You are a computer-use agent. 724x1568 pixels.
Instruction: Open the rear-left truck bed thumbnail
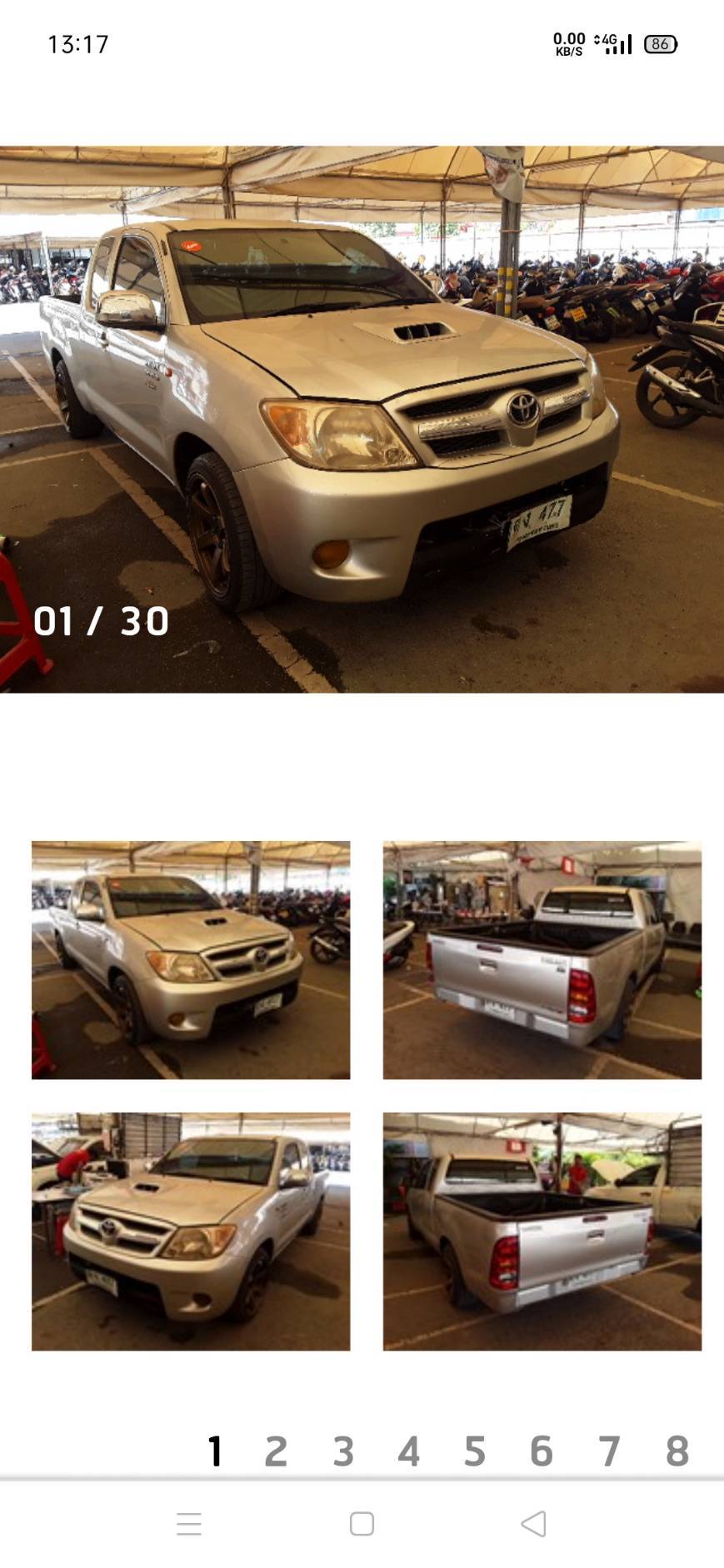[x=542, y=1231]
